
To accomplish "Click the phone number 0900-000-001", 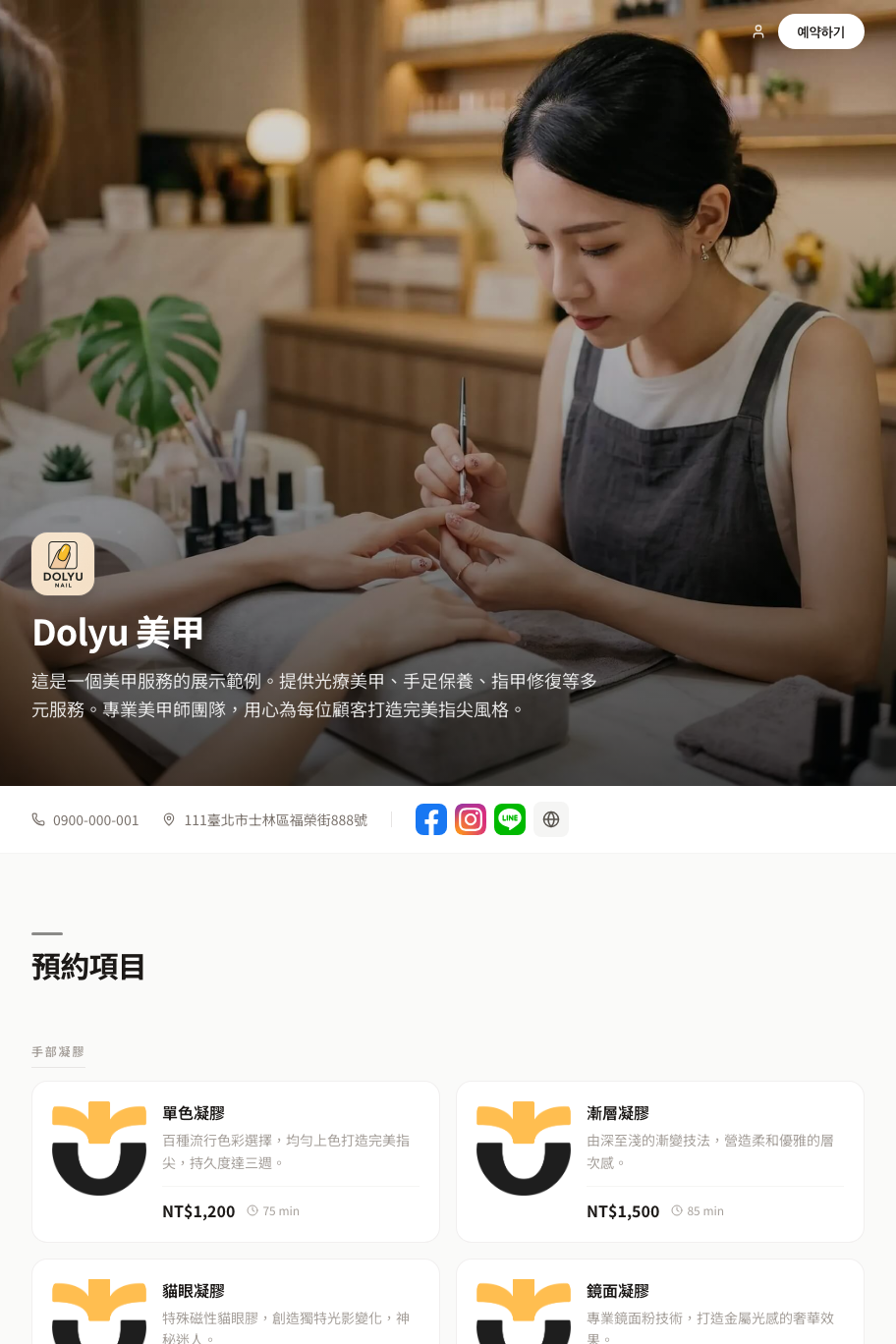I will point(95,819).
